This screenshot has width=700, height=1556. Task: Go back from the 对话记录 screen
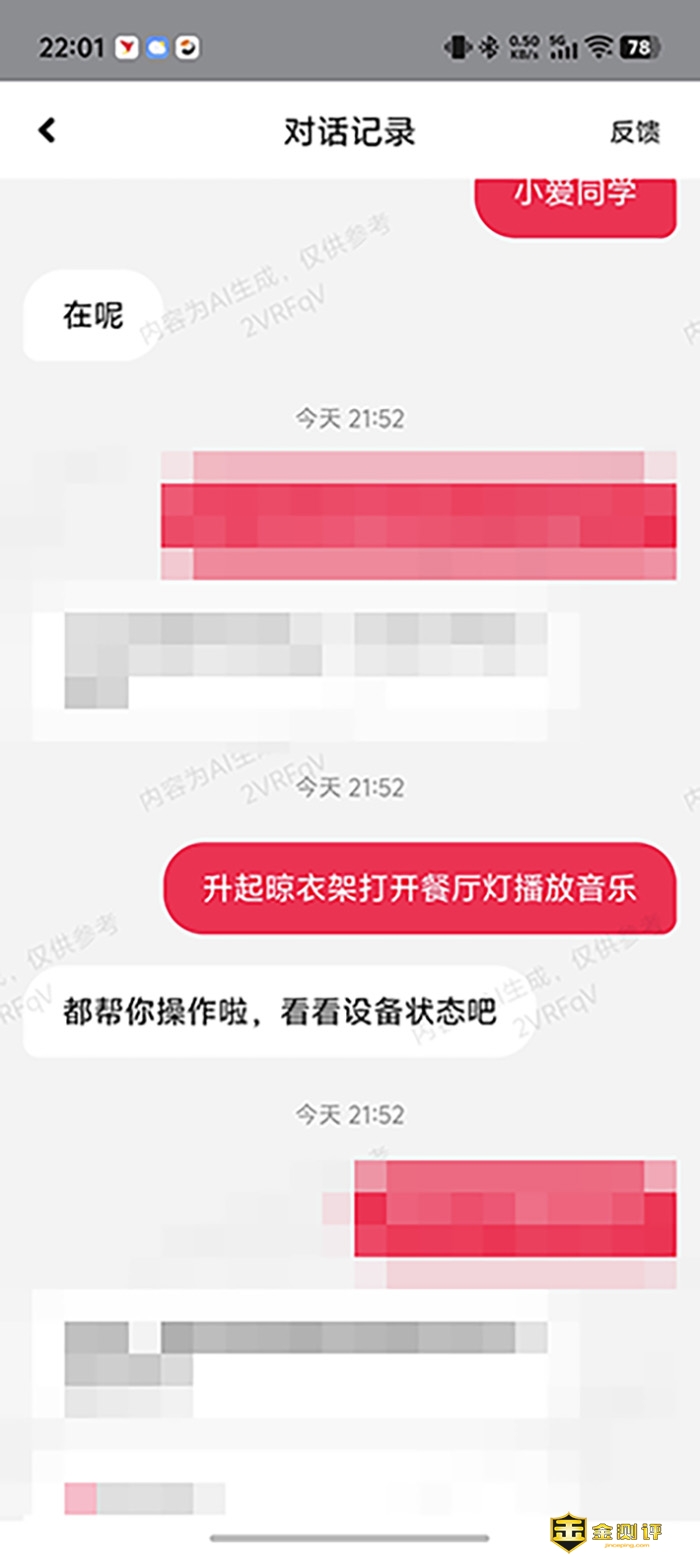click(x=46, y=131)
